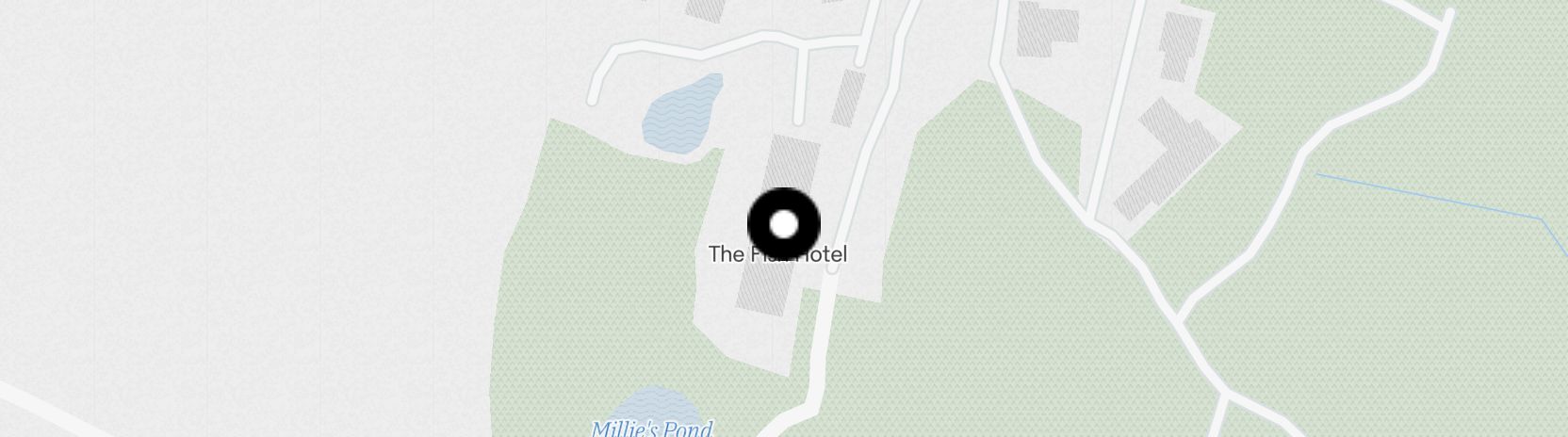Tap the location pin on The Fish Hotel

(x=784, y=224)
